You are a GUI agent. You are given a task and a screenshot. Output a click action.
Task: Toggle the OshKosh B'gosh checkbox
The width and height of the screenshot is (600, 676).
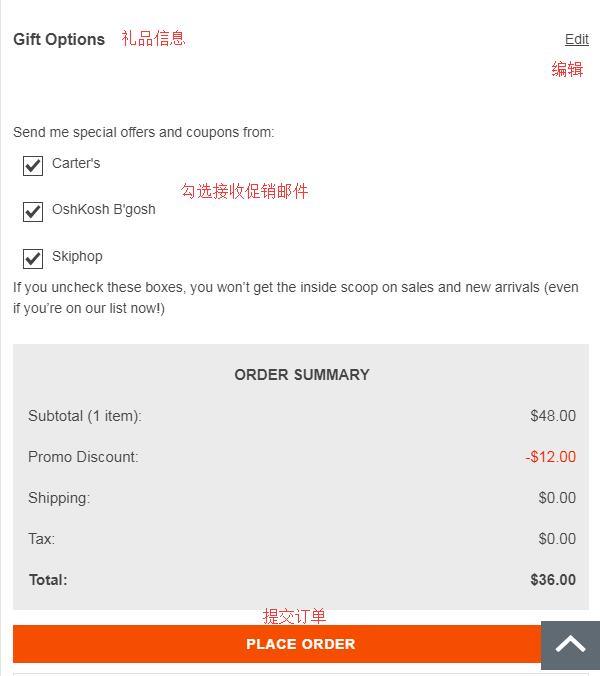click(33, 211)
